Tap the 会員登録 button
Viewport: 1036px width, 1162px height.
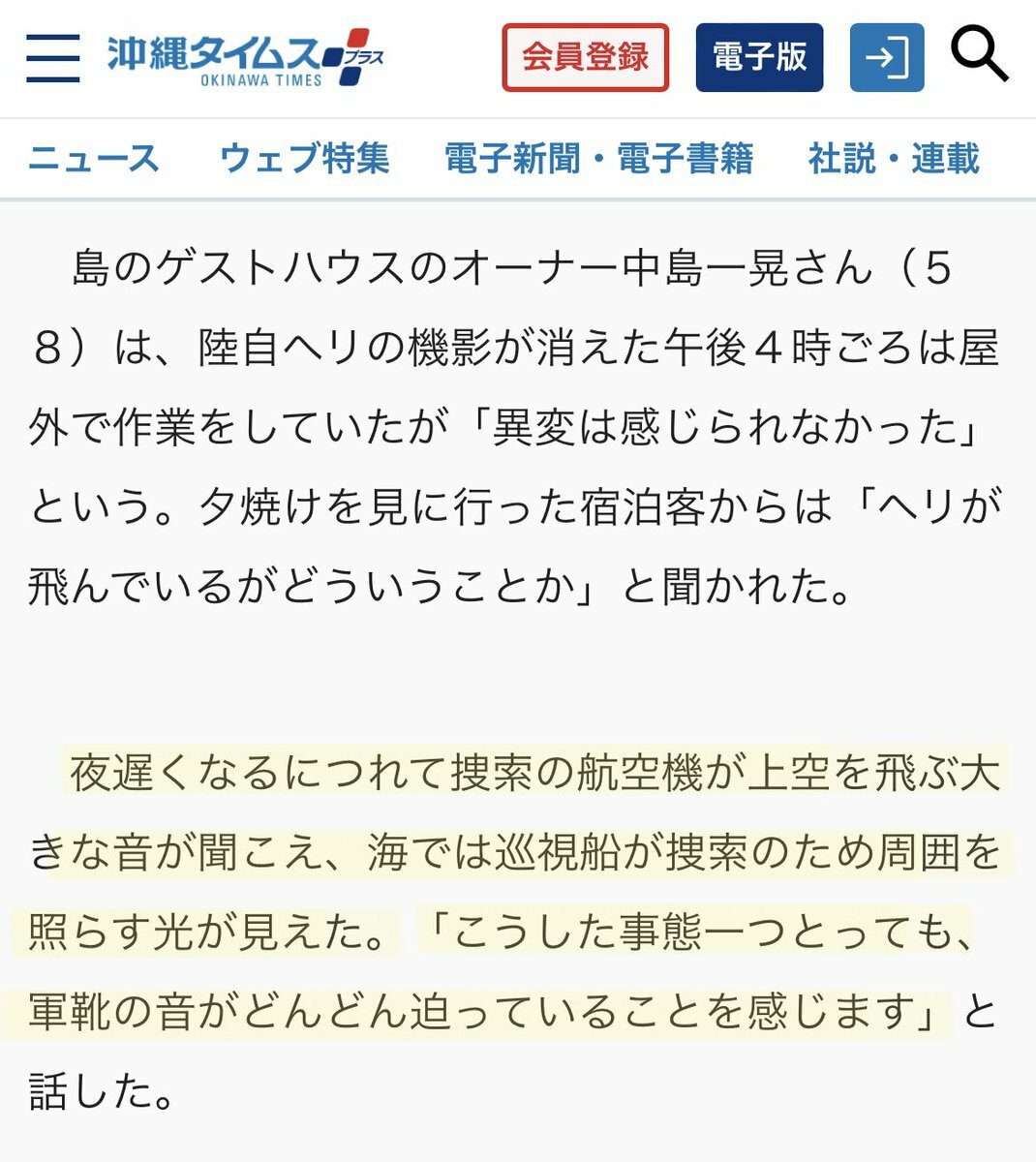585,58
